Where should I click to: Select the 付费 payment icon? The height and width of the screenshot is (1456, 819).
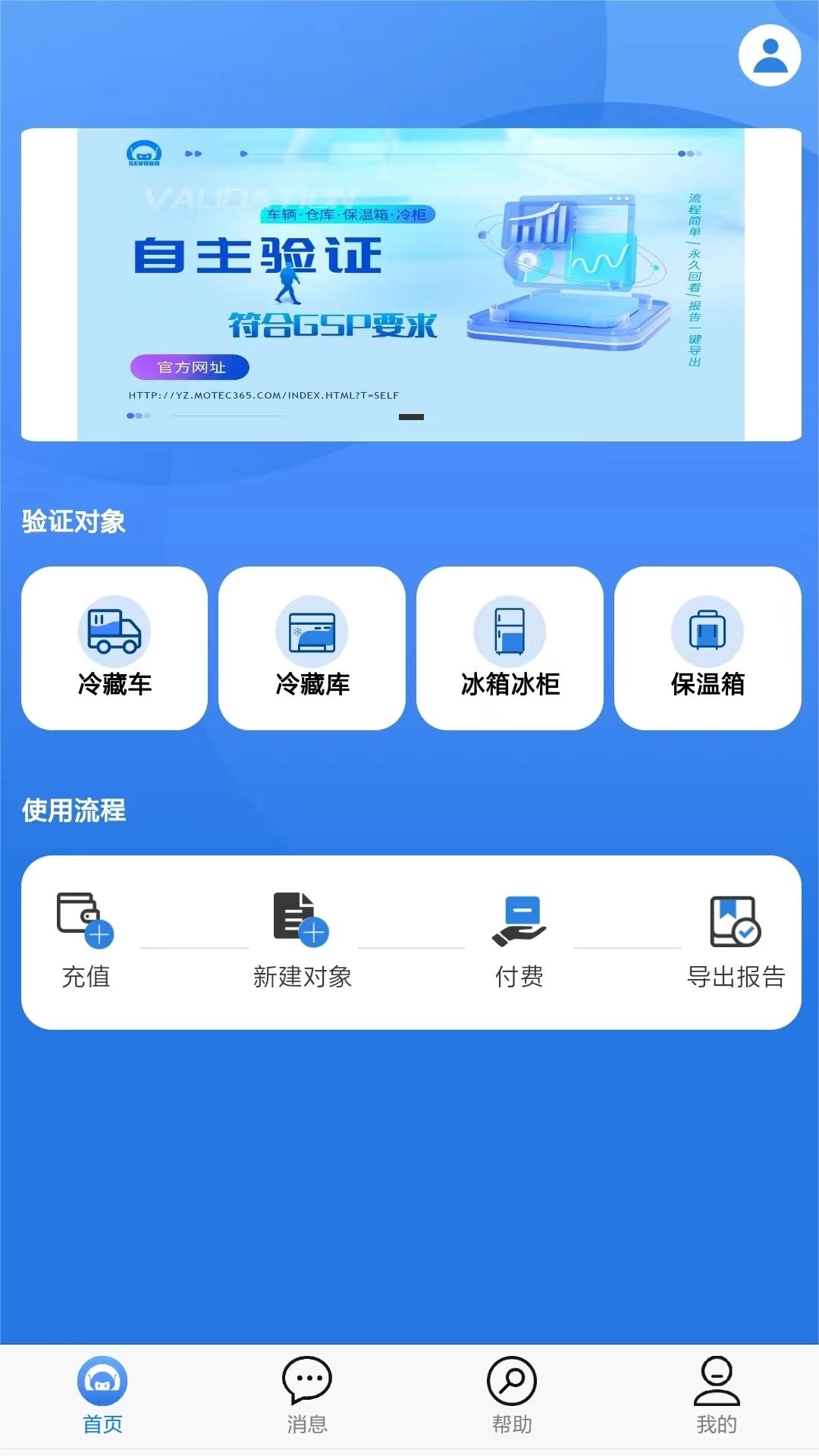(x=519, y=918)
